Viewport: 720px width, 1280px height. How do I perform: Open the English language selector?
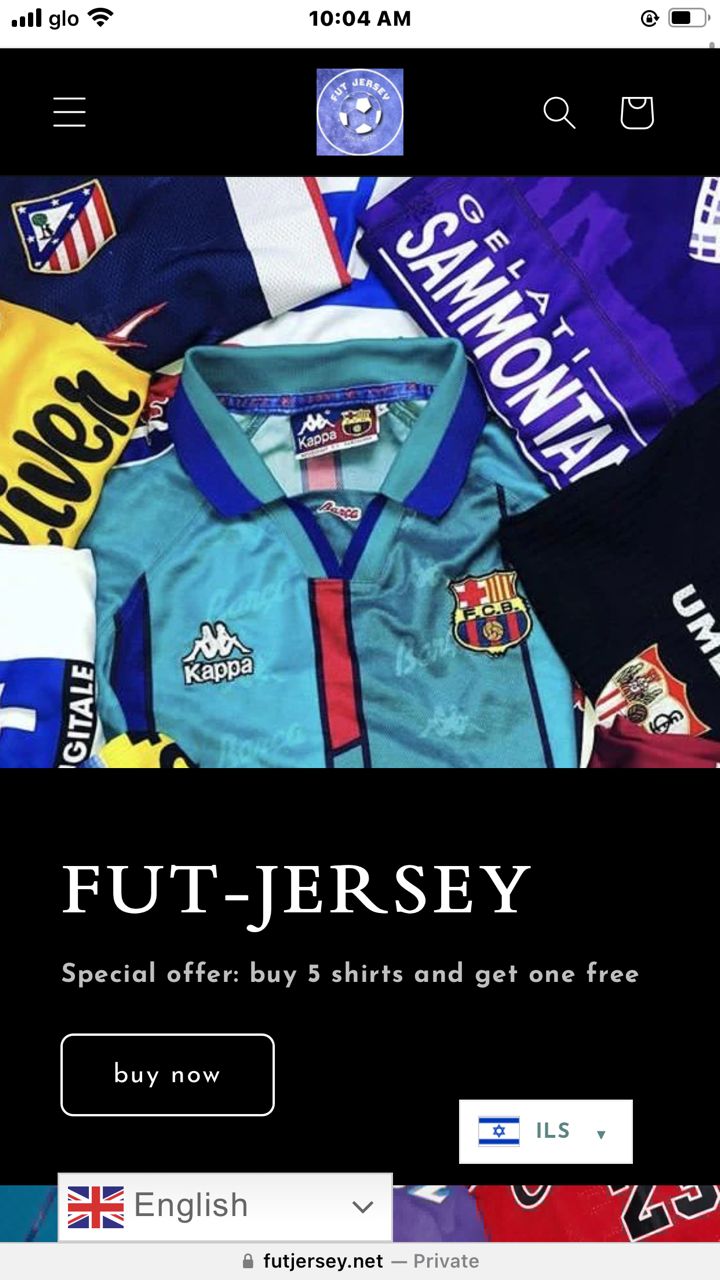point(225,1207)
